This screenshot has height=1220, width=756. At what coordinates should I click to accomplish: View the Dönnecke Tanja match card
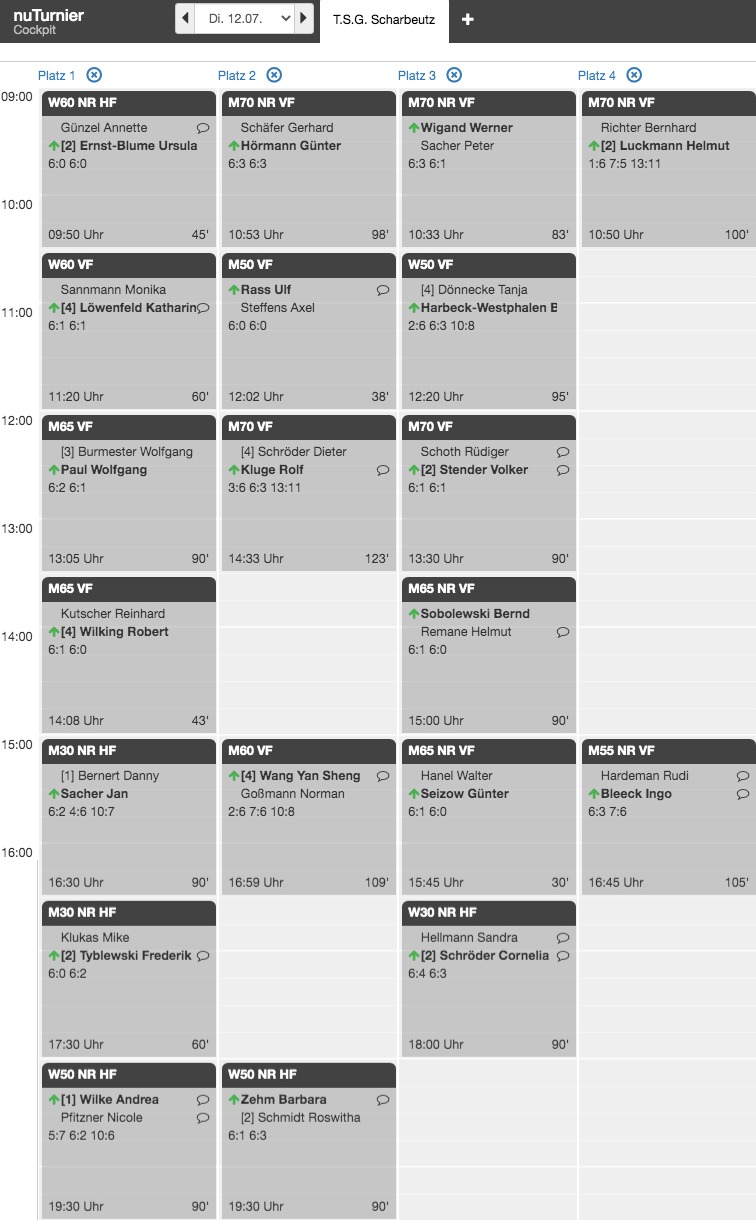pos(489,331)
